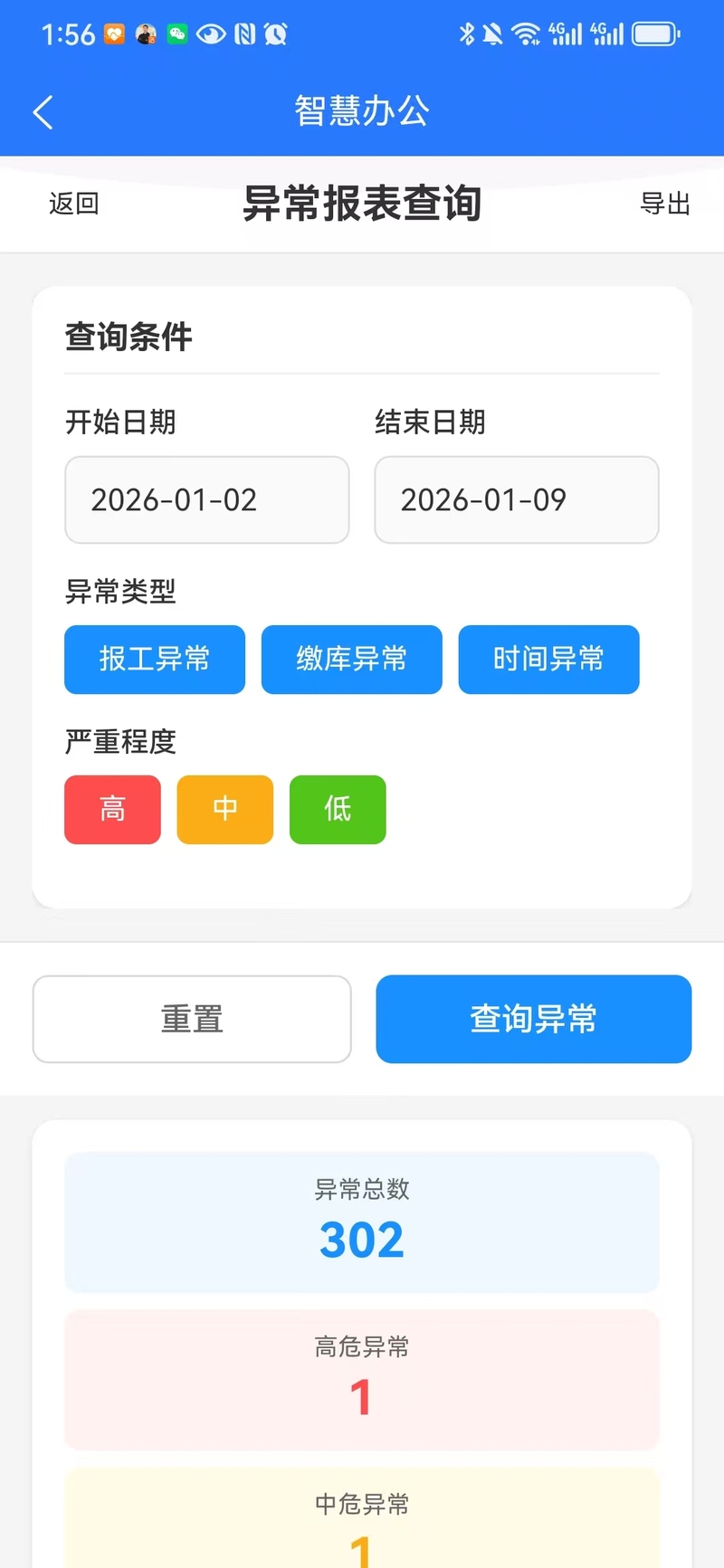This screenshot has height=1568, width=724.
Task: Select the green 低 severity chip
Action: point(338,810)
